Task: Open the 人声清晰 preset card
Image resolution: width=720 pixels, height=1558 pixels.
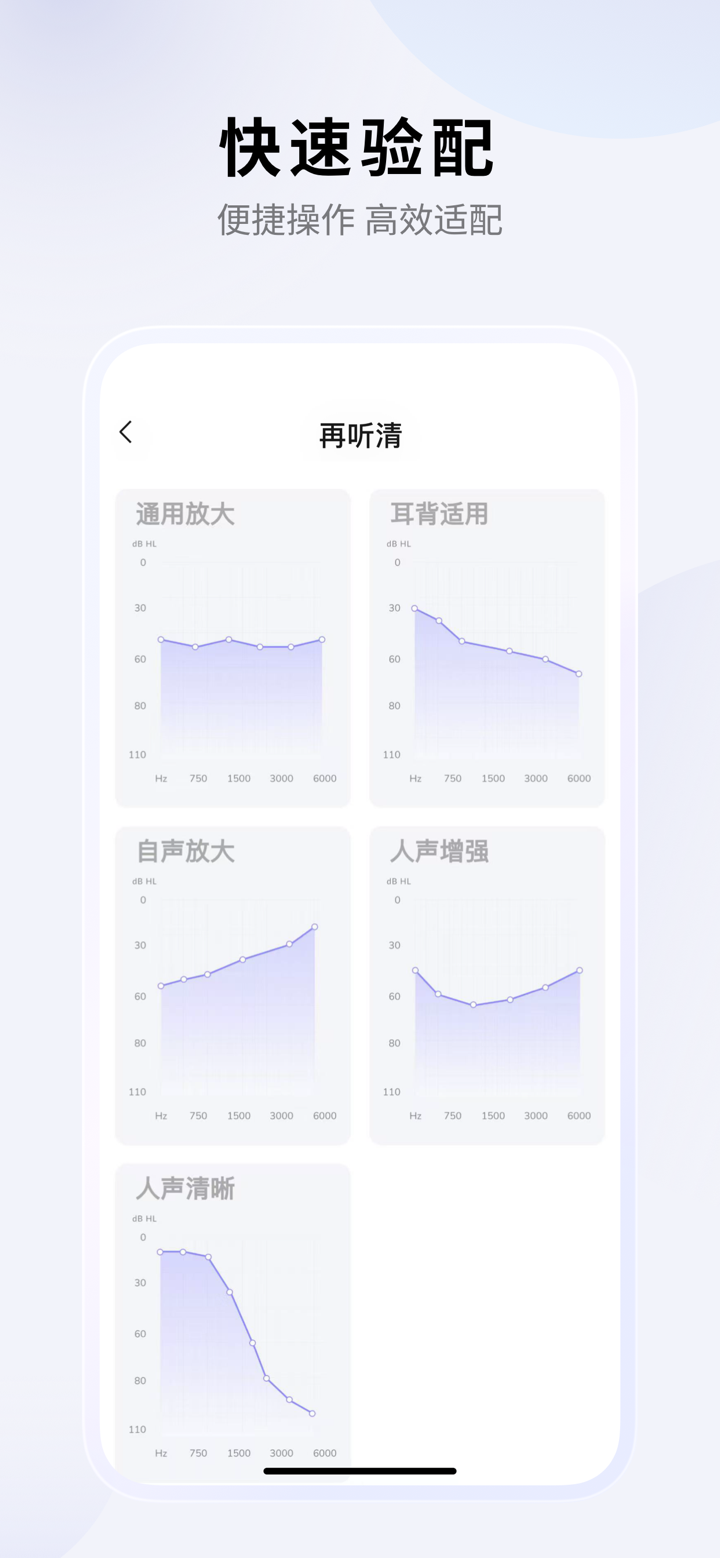Action: pyautogui.click(x=232, y=1320)
